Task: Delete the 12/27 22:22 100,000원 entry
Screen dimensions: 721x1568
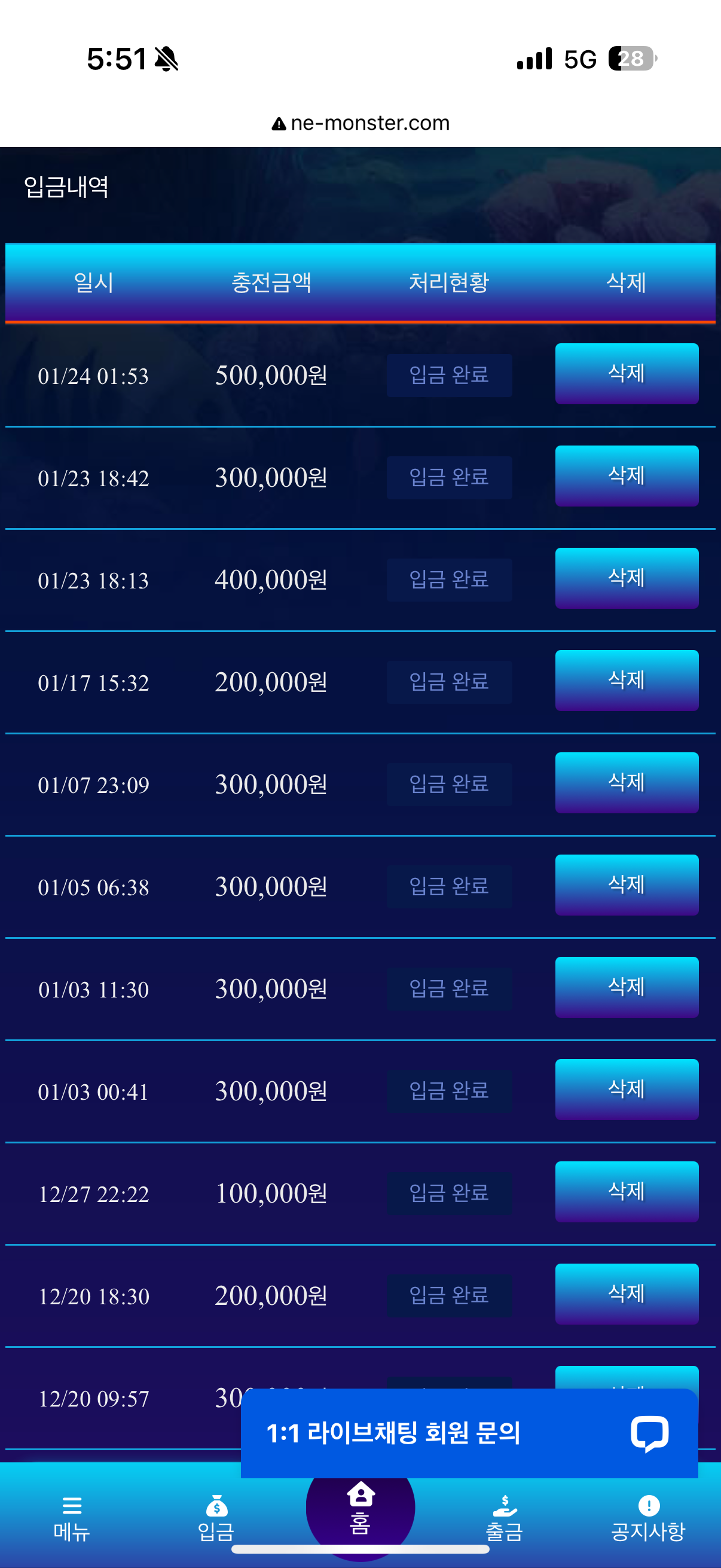Action: (626, 1191)
